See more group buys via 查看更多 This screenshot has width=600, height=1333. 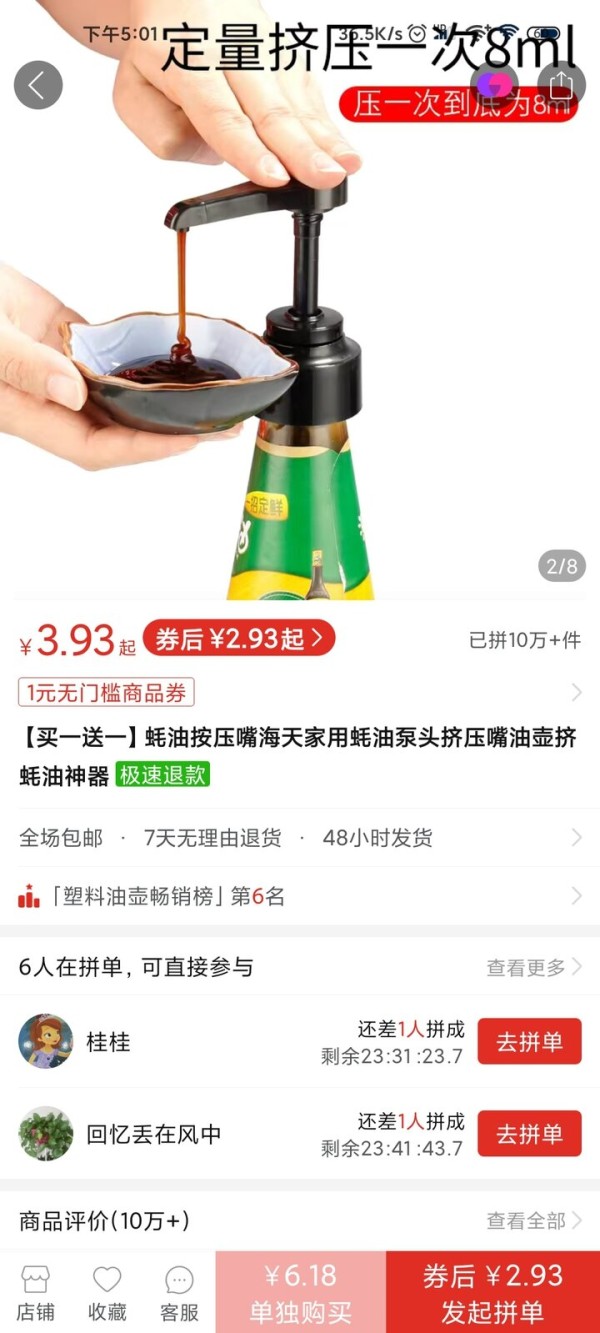533,967
